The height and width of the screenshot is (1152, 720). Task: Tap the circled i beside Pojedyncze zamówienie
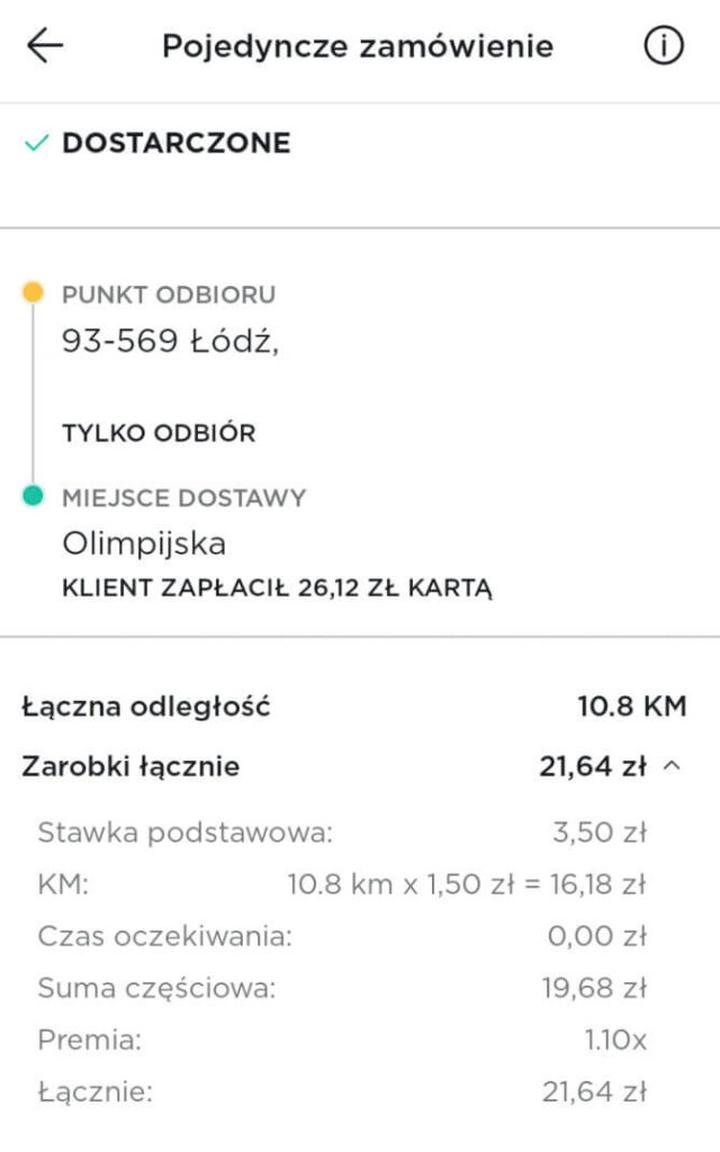click(x=665, y=45)
